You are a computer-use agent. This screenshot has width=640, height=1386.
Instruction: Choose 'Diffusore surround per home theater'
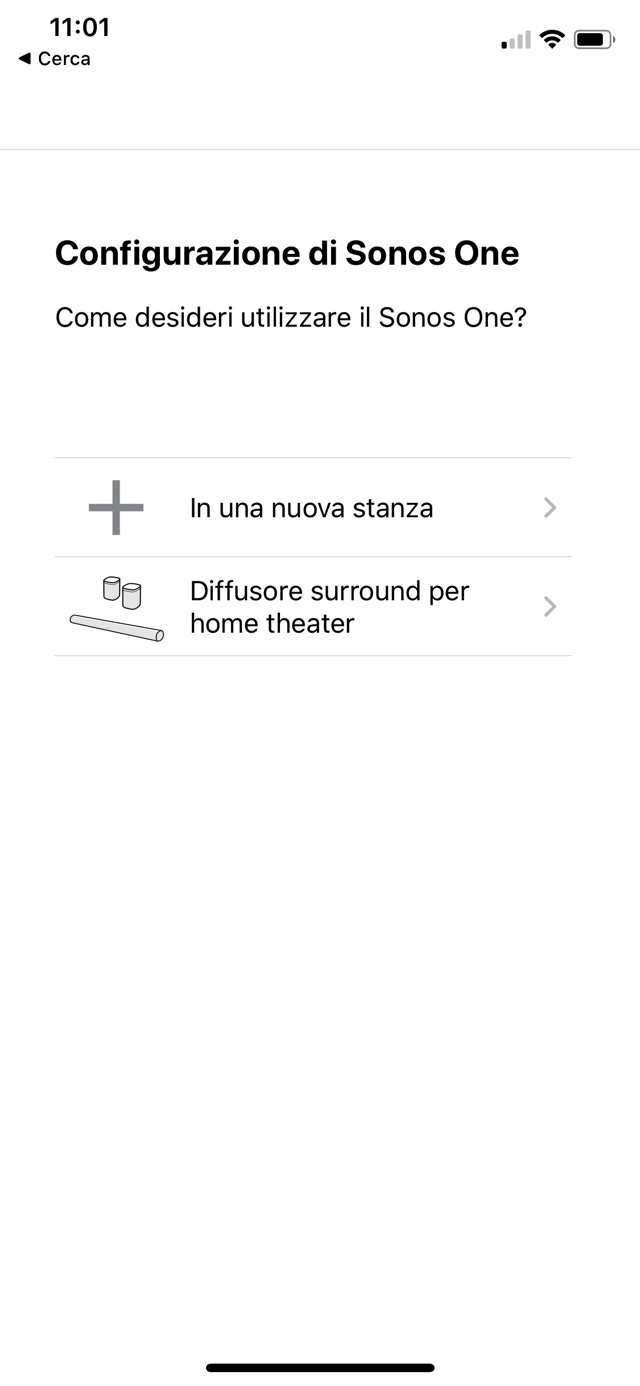click(312, 607)
